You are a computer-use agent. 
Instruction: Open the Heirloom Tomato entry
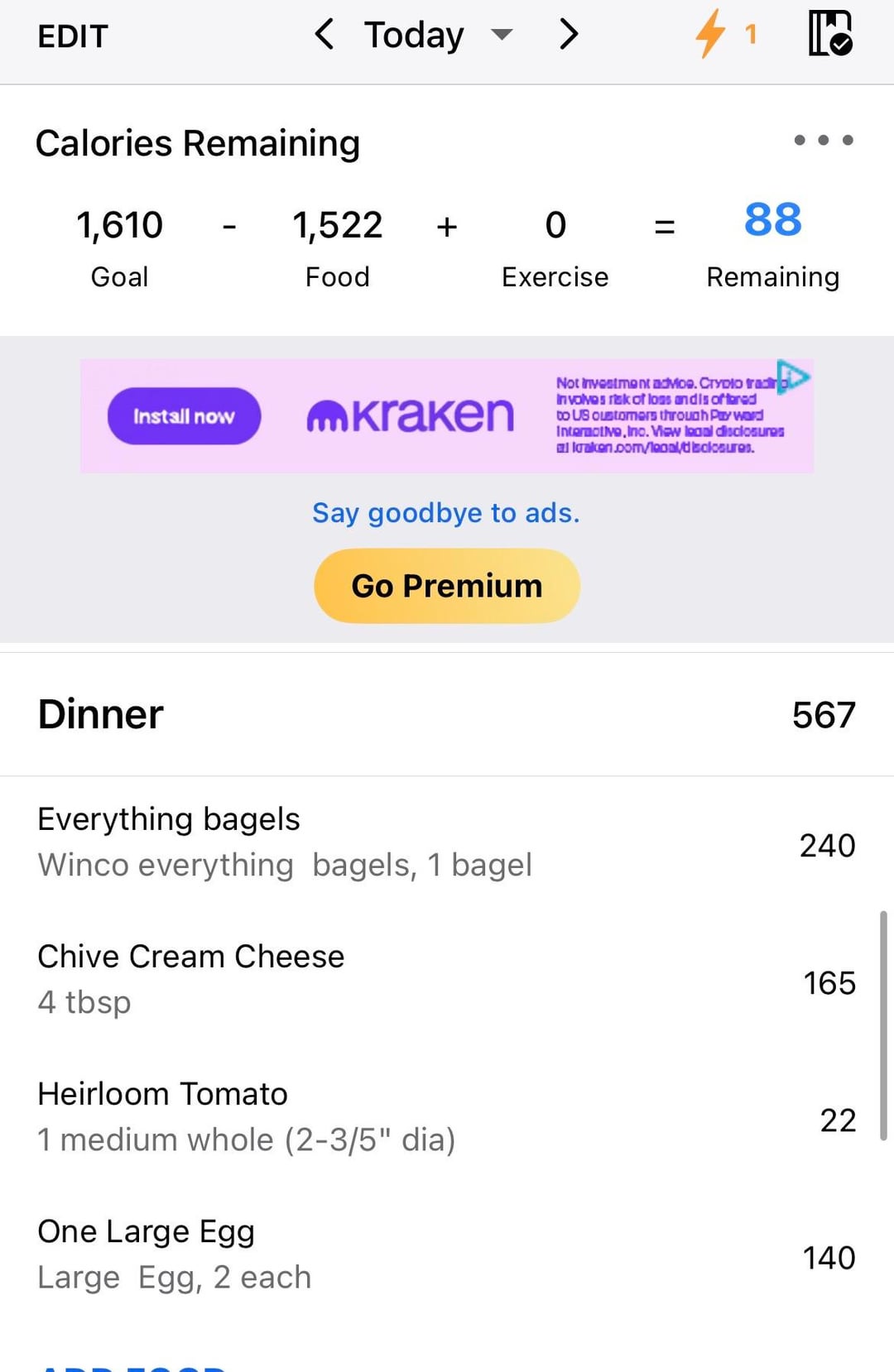point(447,1117)
